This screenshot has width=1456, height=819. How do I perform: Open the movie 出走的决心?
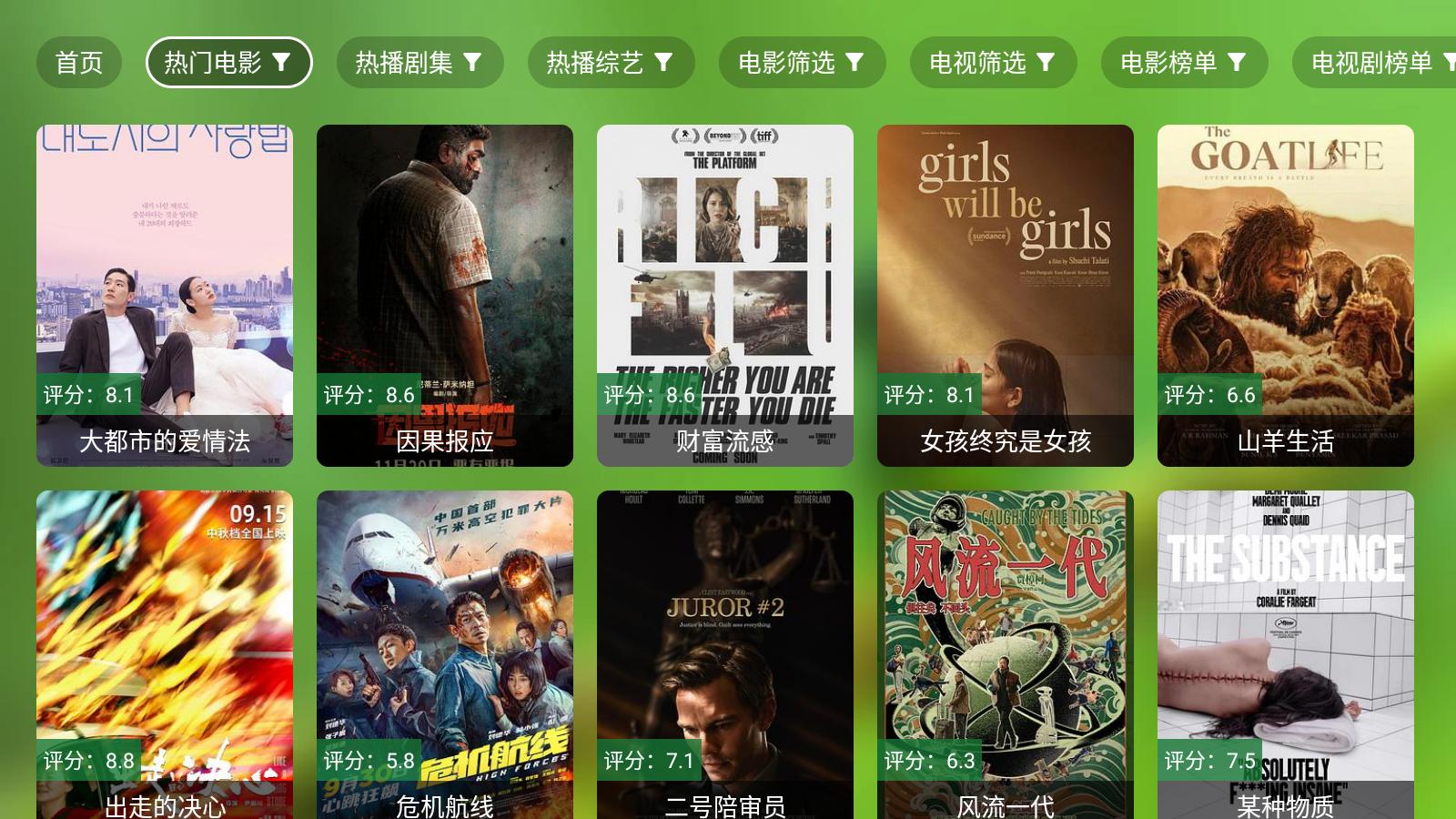tap(165, 653)
